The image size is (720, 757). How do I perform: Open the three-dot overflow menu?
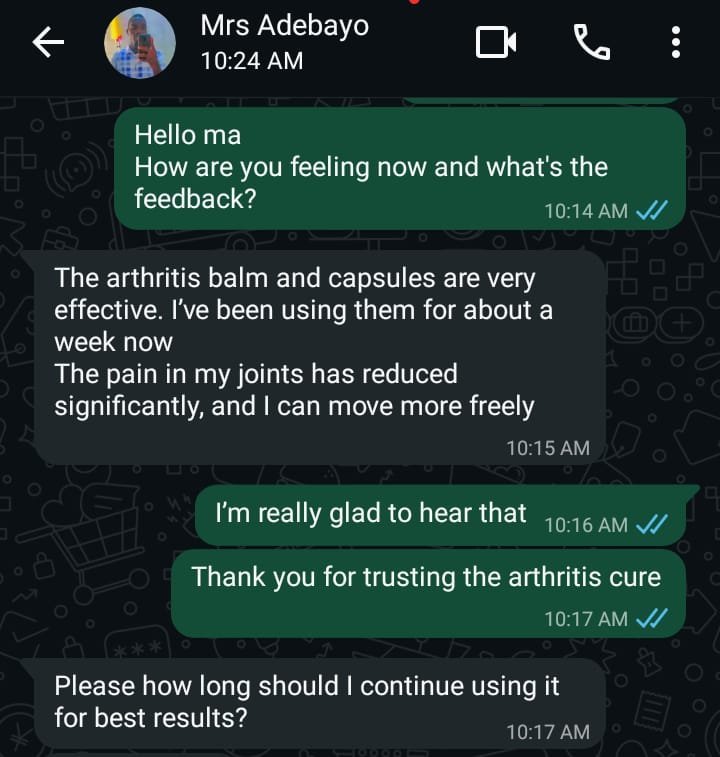[x=676, y=42]
